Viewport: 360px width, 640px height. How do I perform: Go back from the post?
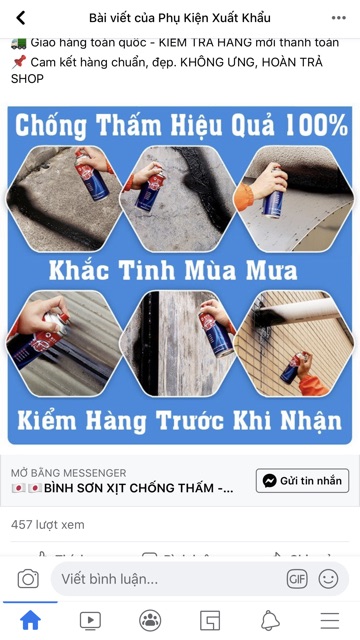pos(20,18)
